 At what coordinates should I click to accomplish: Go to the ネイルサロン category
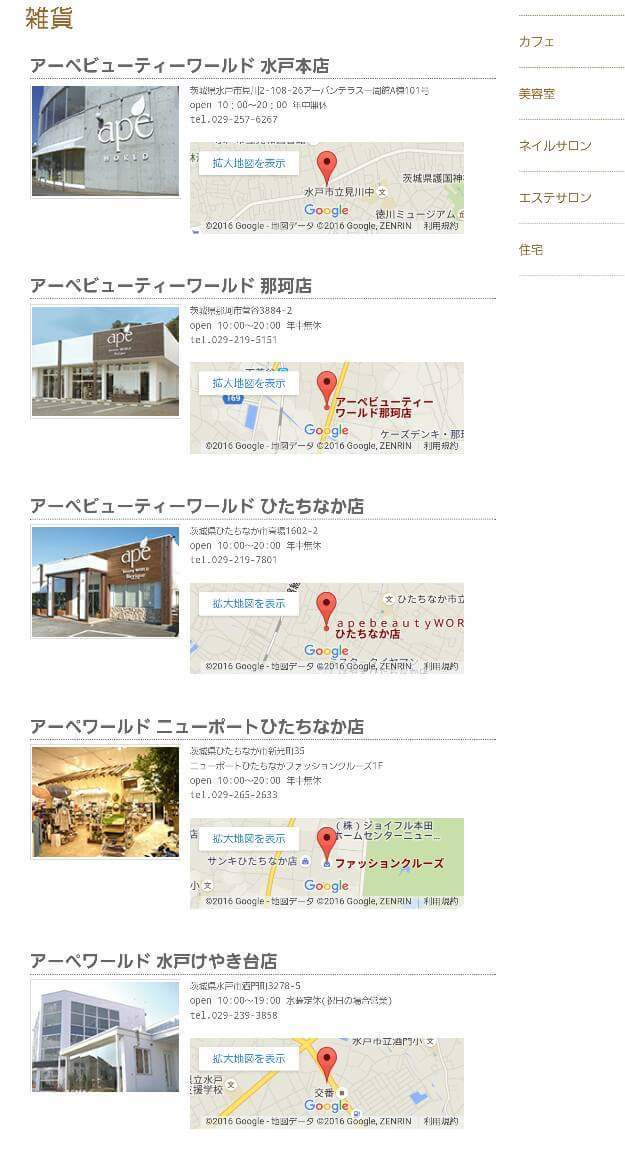tap(555, 146)
